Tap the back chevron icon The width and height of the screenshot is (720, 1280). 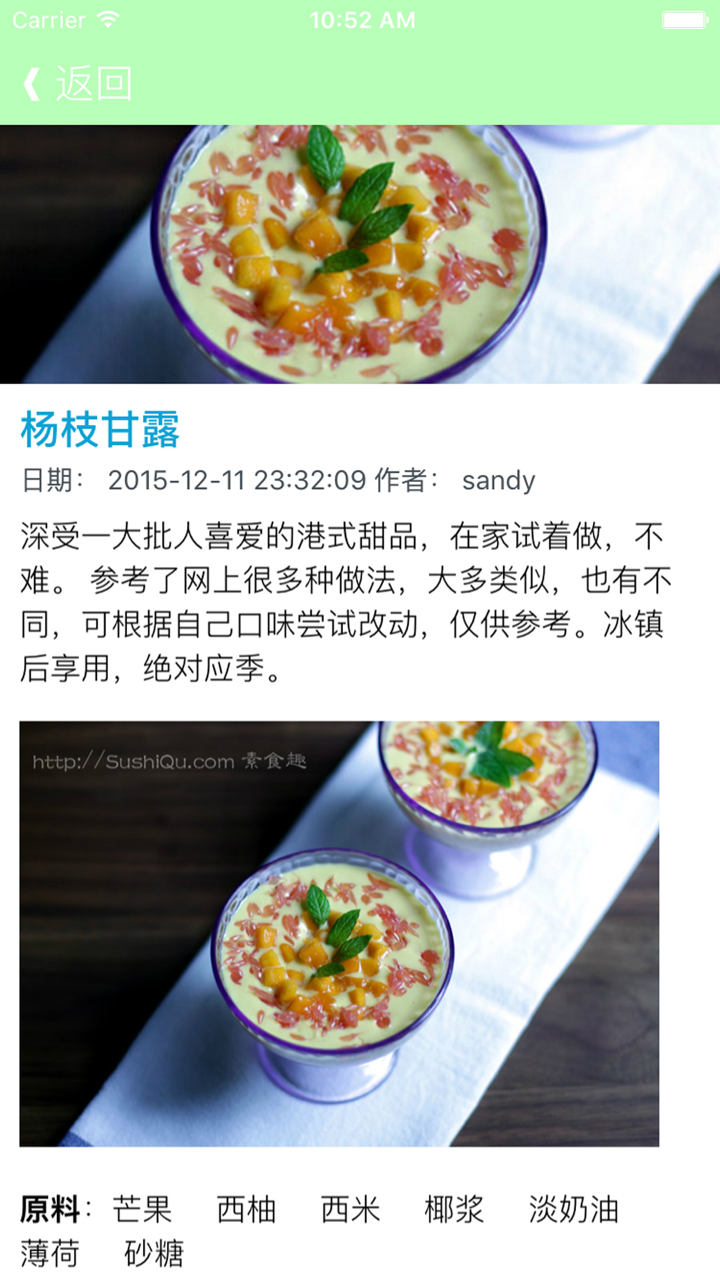pyautogui.click(x=29, y=84)
